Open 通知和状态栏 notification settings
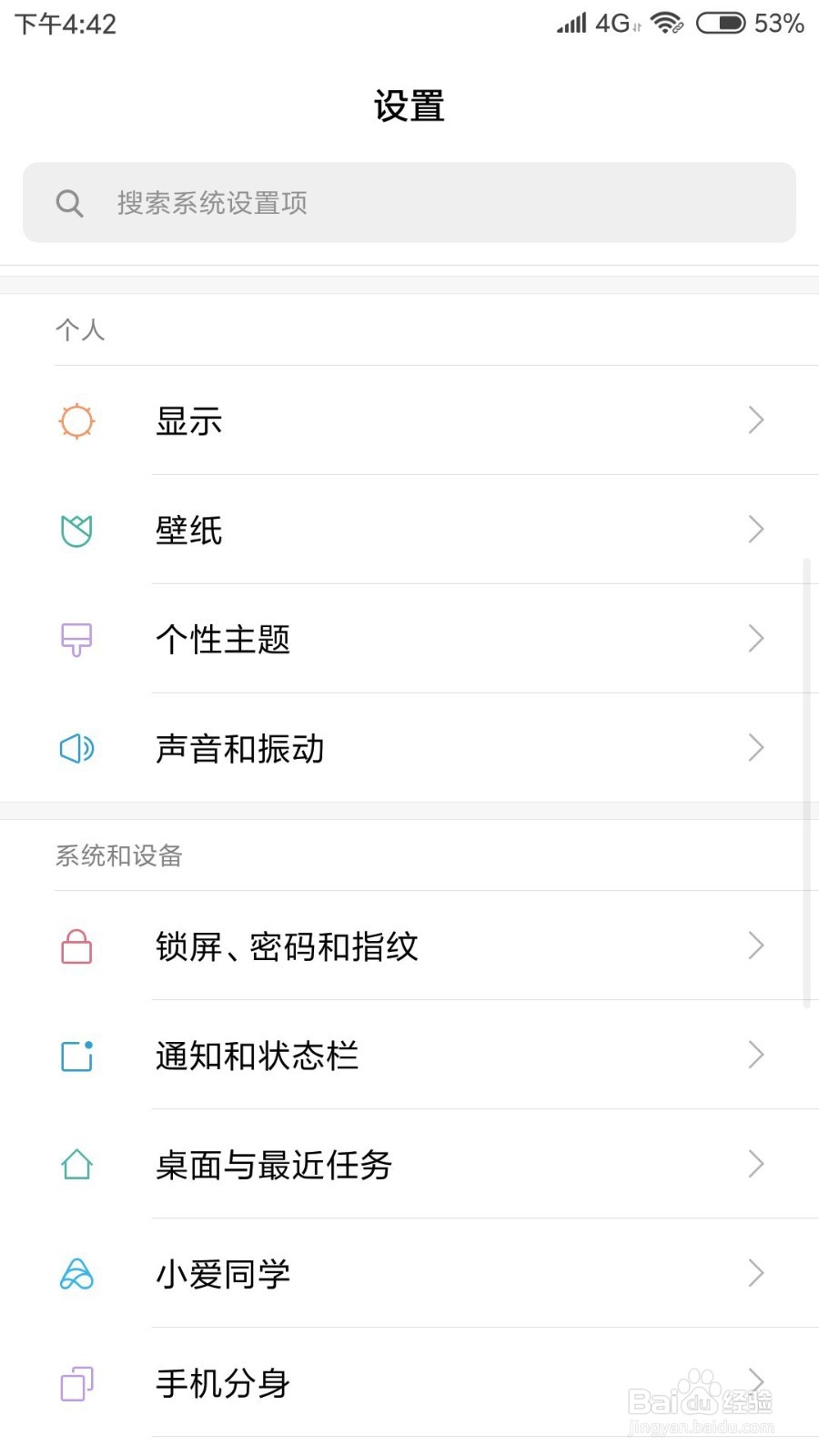 pyautogui.click(x=409, y=1056)
